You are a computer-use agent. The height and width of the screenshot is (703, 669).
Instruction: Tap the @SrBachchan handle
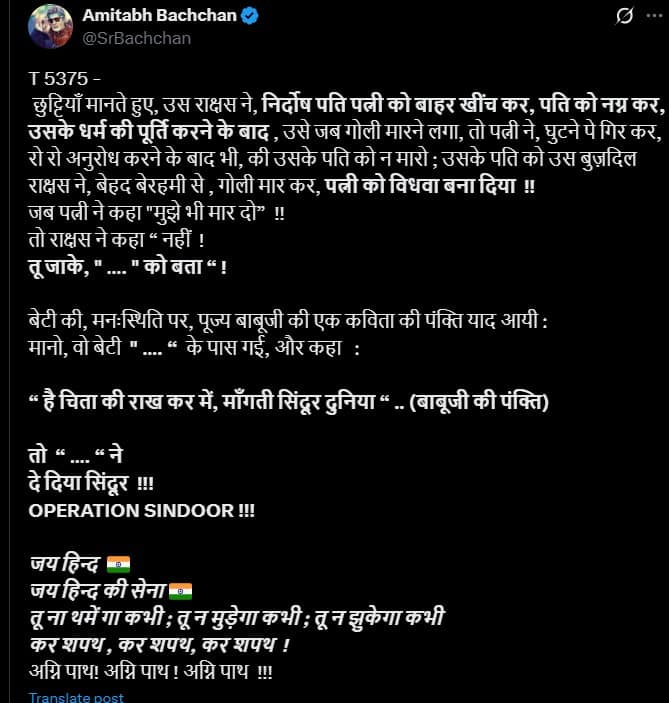pyautogui.click(x=137, y=38)
